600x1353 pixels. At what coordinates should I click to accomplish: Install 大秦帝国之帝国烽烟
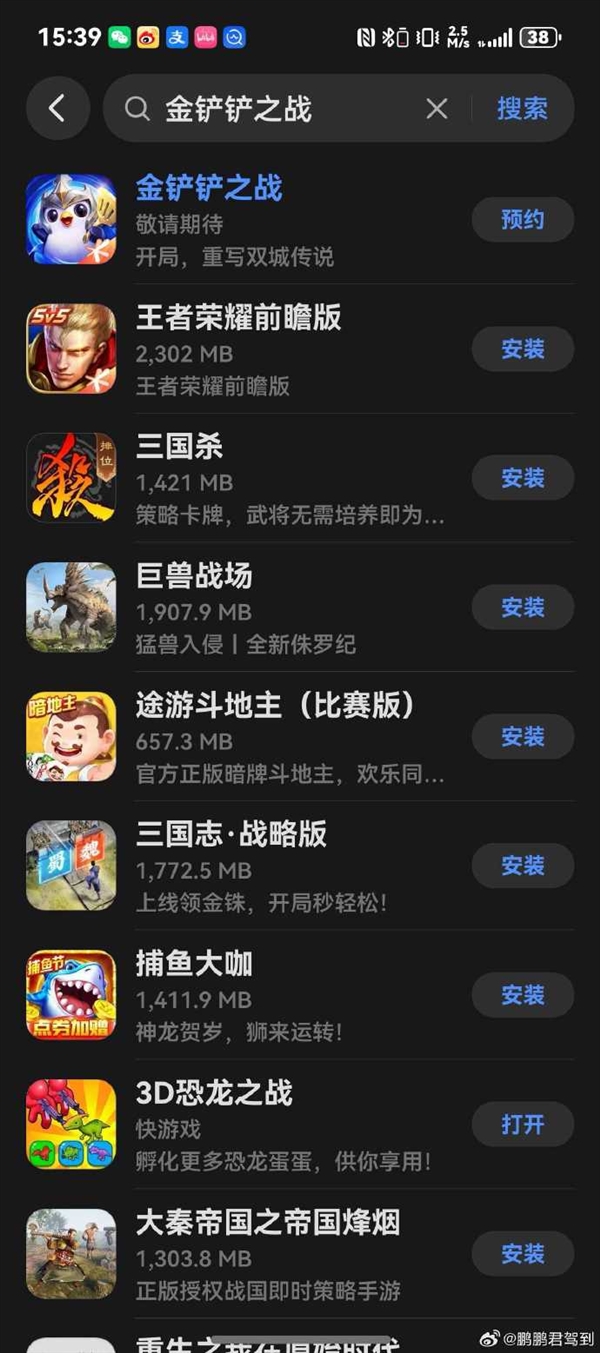(x=522, y=1254)
